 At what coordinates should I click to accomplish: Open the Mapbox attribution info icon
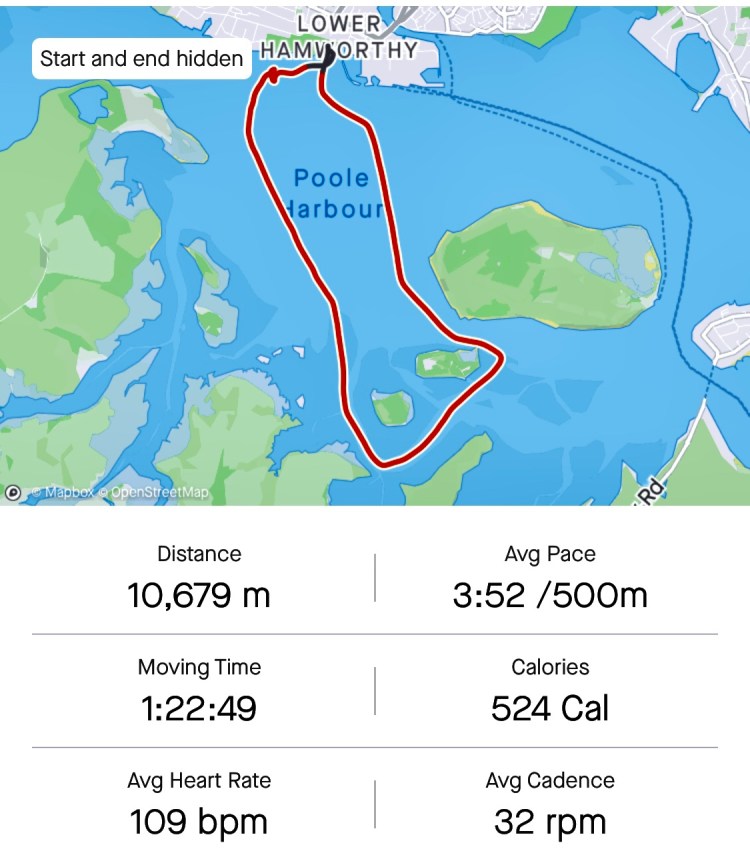(13, 492)
